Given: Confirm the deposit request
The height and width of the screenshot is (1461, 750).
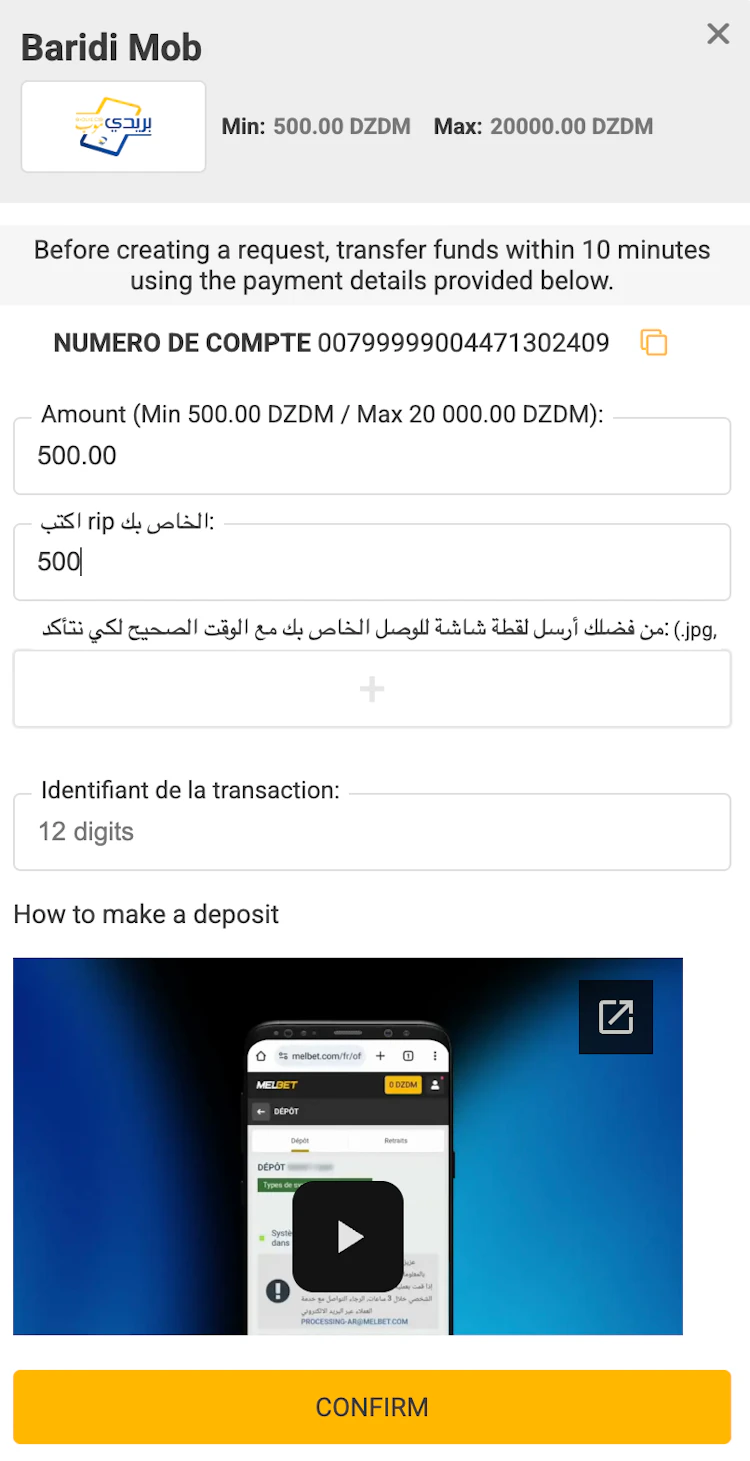Looking at the screenshot, I should tap(372, 1407).
